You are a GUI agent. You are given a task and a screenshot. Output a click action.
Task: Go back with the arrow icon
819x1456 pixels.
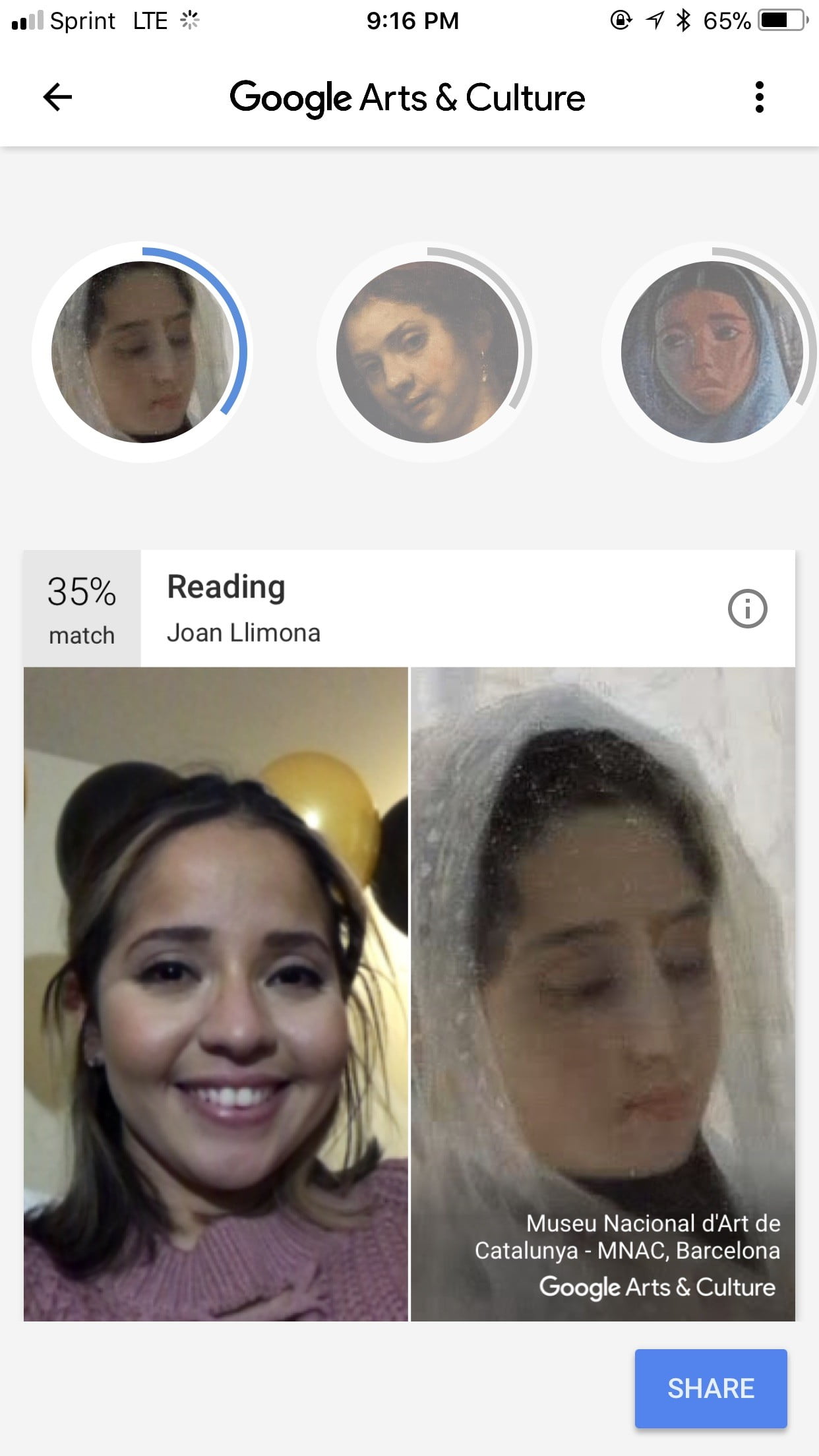coord(57,97)
